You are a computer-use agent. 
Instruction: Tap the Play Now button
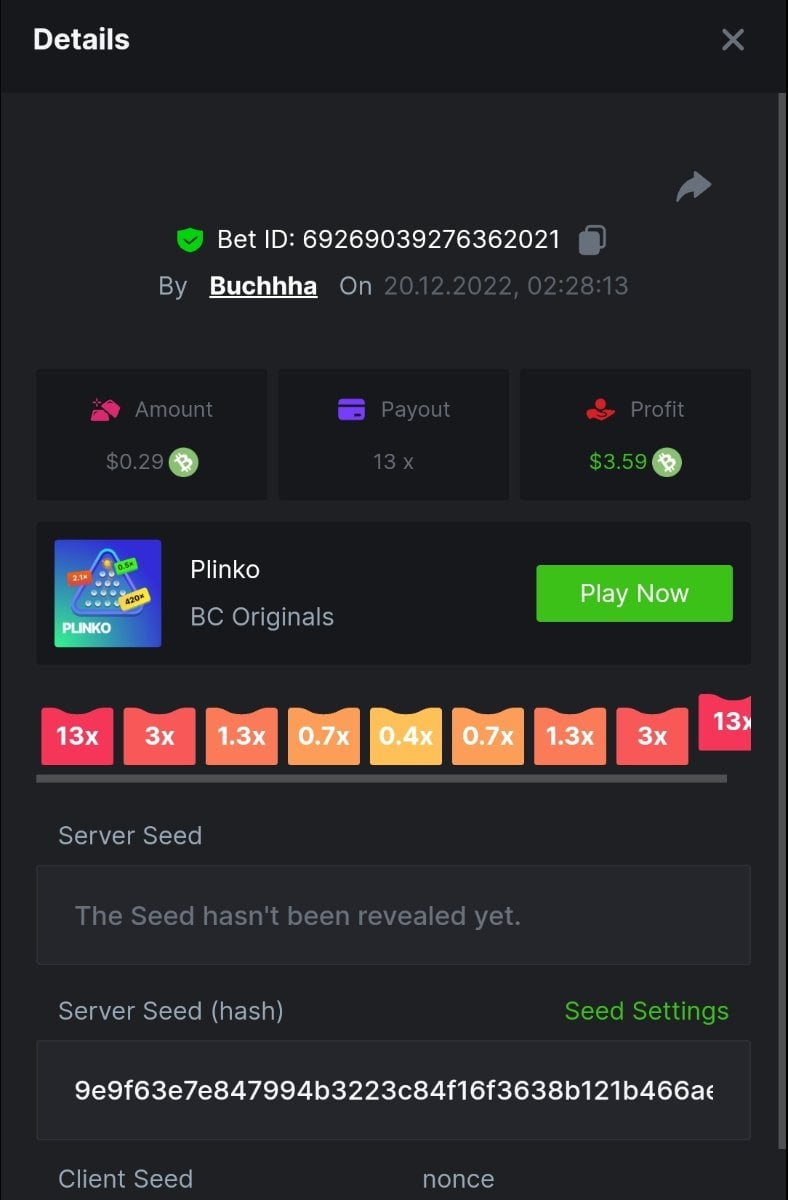coord(634,593)
